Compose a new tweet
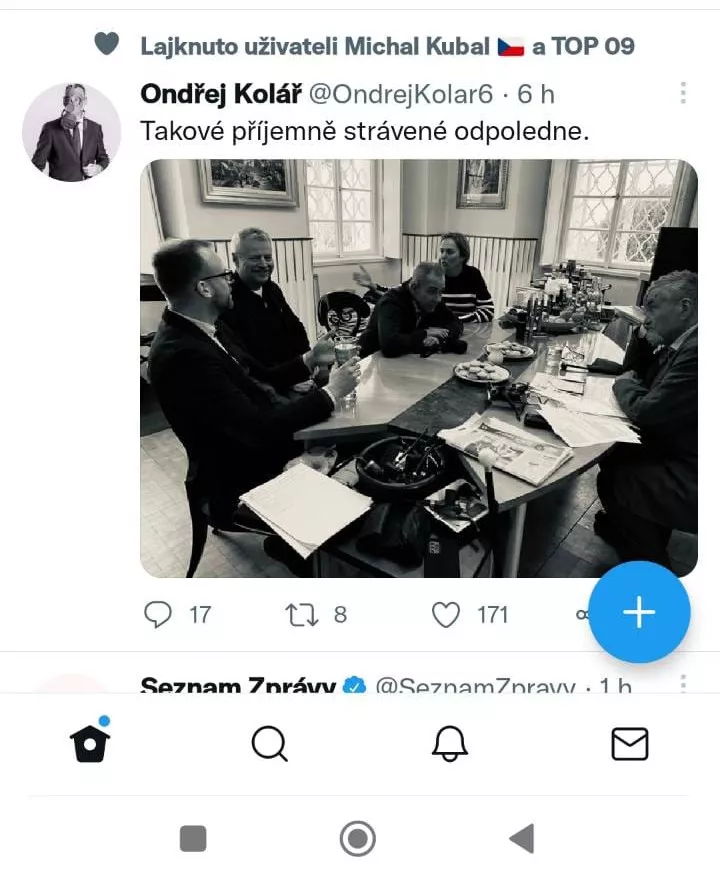Viewport: 720px width, 882px height. [638, 612]
